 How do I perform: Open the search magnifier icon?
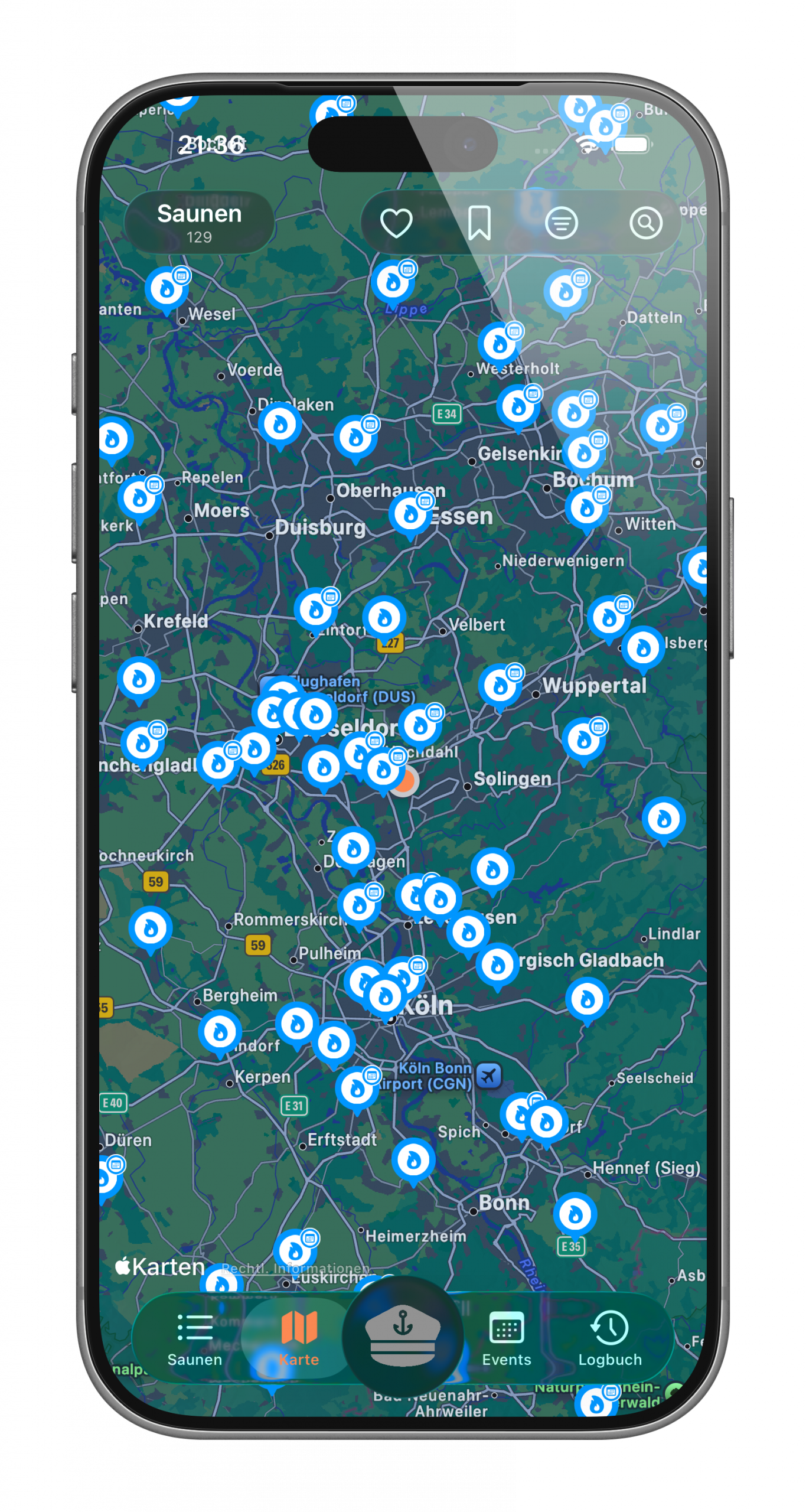[645, 223]
